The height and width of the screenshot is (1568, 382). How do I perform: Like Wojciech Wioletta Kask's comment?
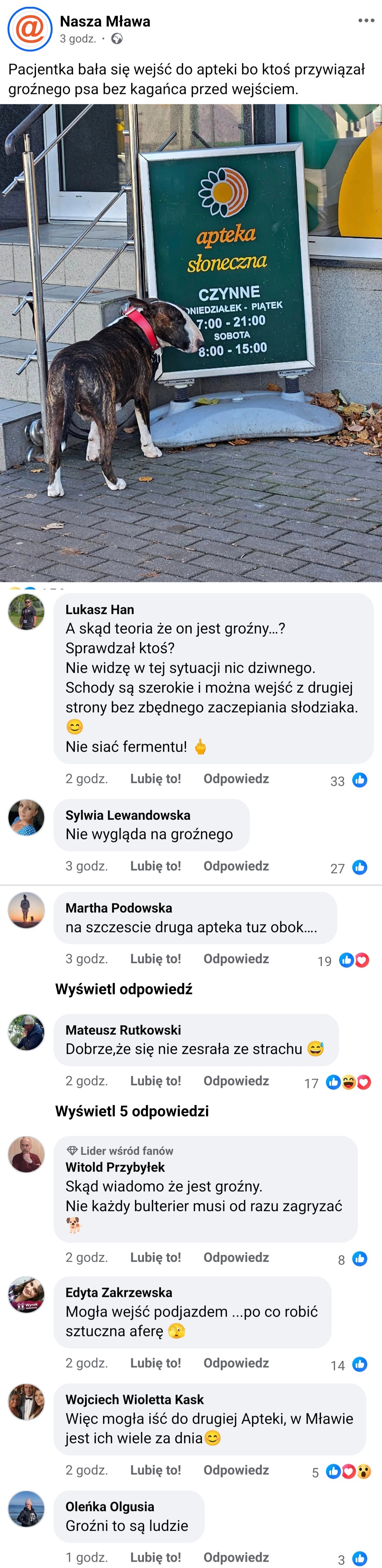coord(155,1470)
